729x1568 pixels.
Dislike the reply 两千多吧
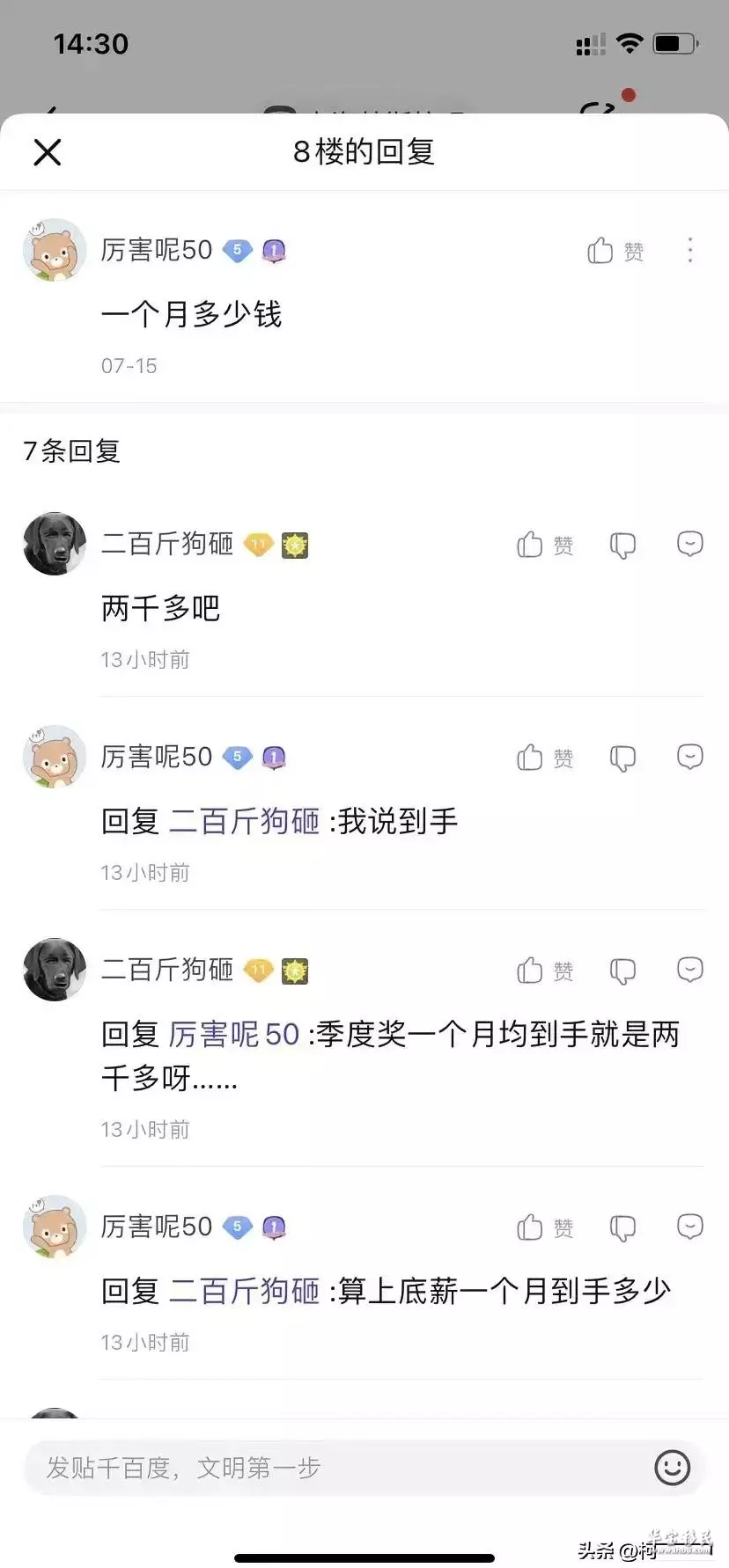[622, 546]
